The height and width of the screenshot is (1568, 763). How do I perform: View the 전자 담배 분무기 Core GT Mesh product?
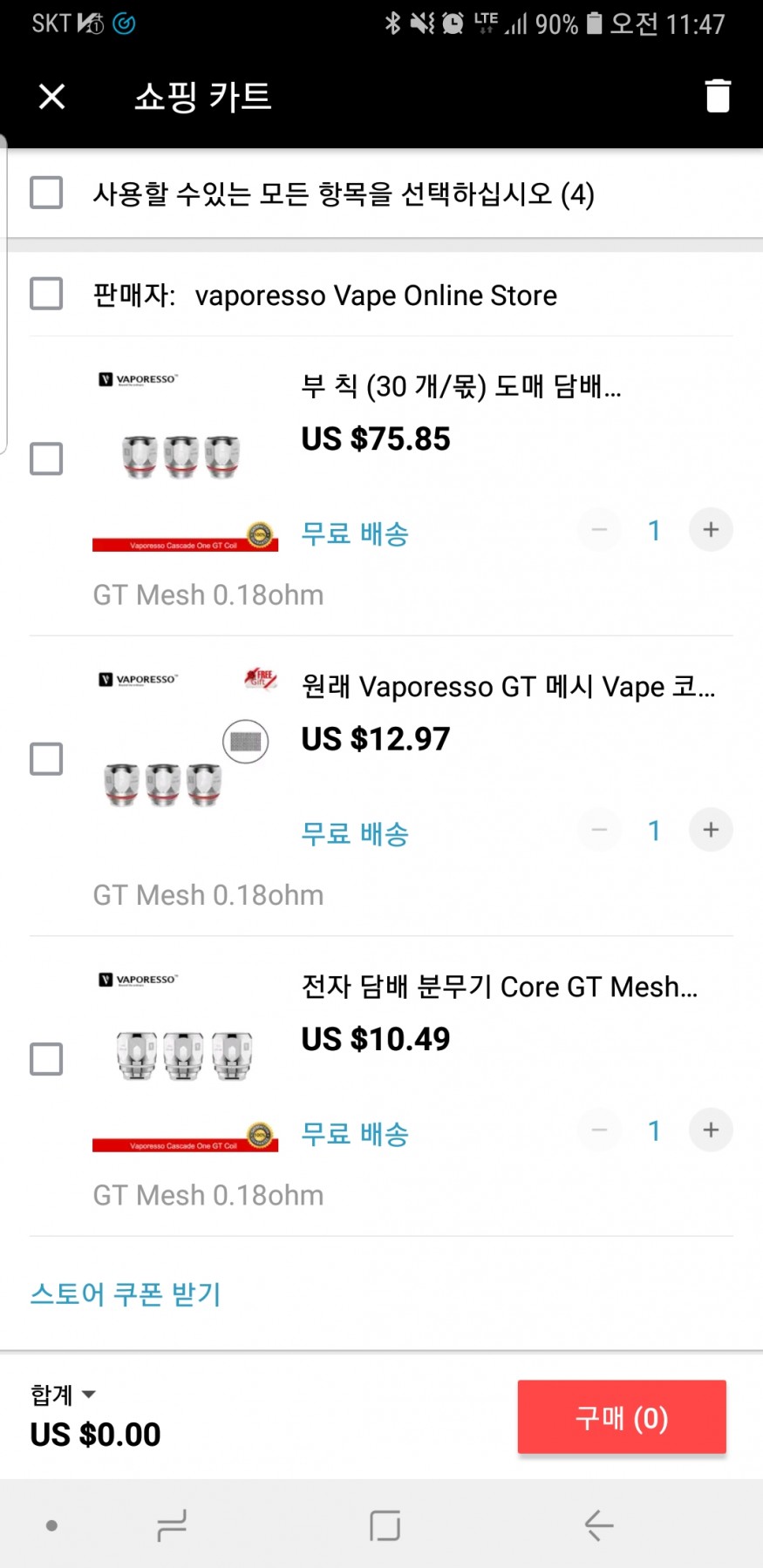coord(499,987)
